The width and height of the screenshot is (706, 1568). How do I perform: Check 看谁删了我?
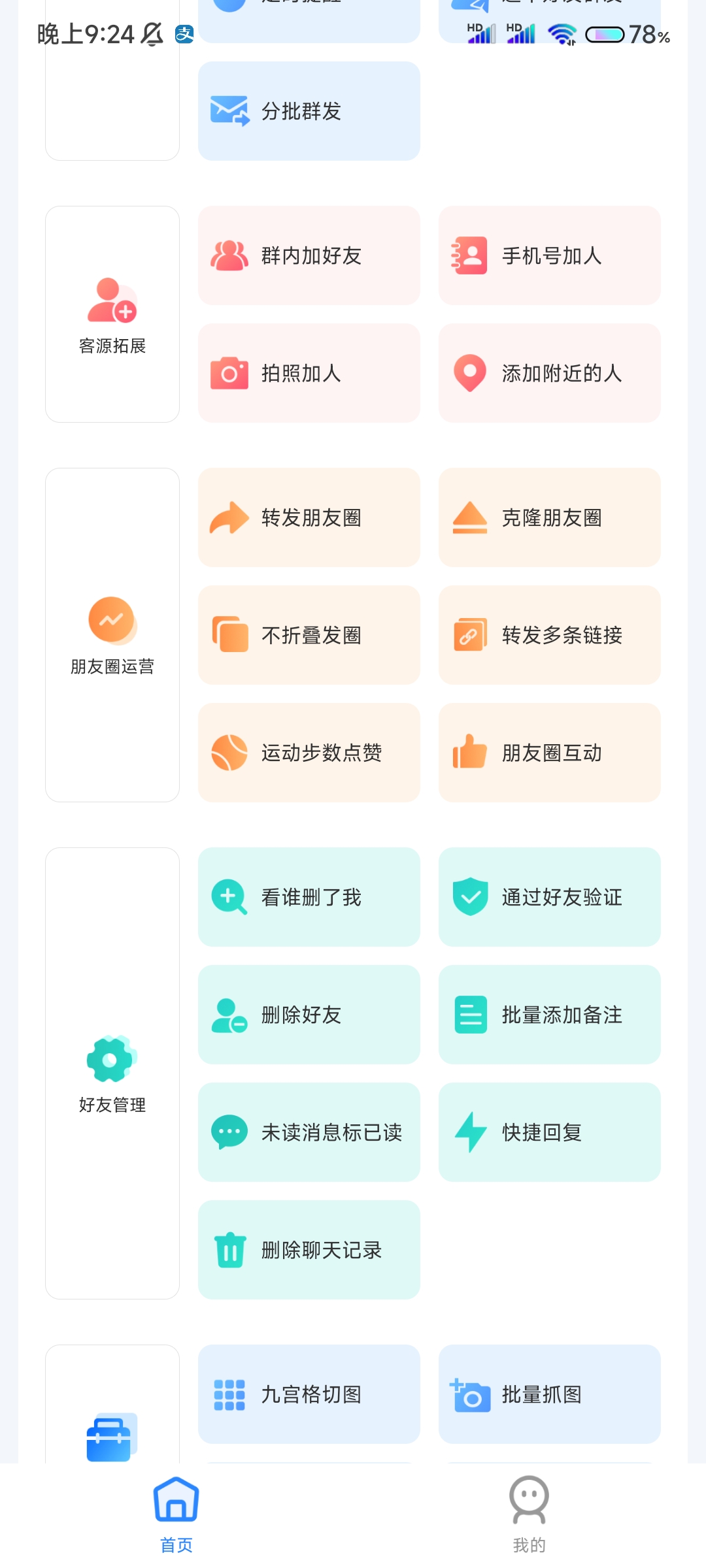click(x=309, y=897)
